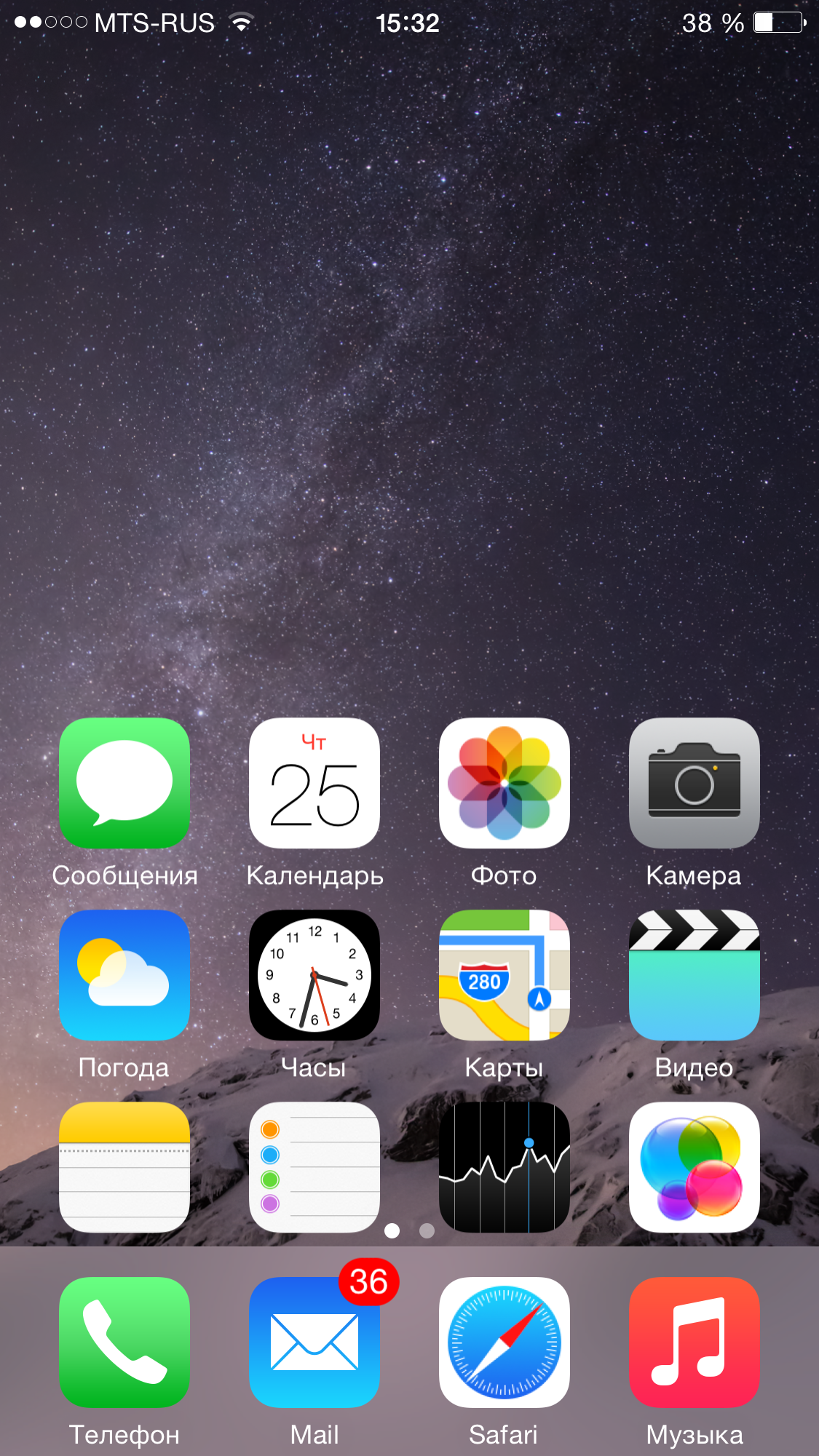Tap the second home screen page dot
Viewport: 819px width, 1456px height.
tap(427, 1230)
